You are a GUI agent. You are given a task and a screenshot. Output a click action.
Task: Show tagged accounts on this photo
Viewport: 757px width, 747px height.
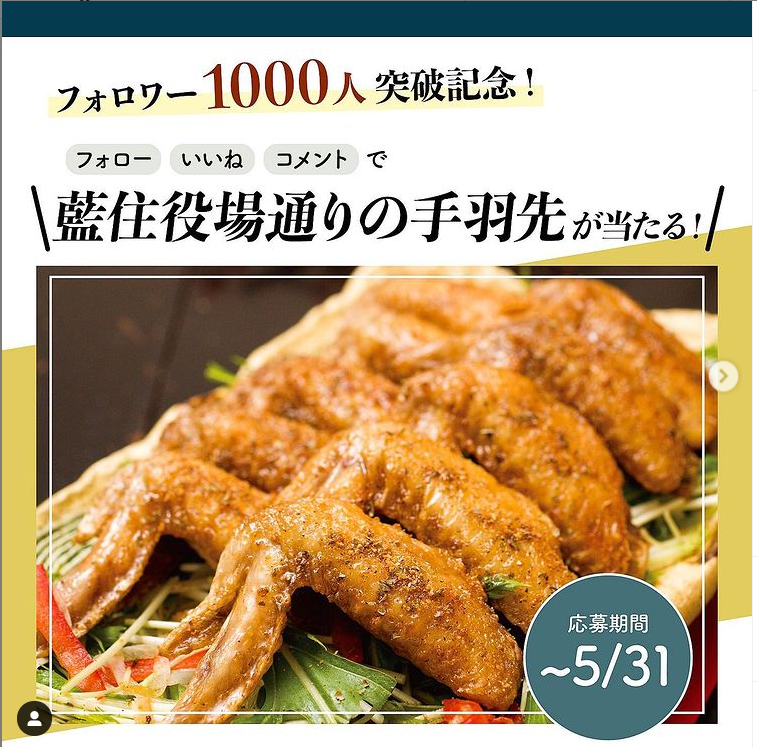(34, 717)
